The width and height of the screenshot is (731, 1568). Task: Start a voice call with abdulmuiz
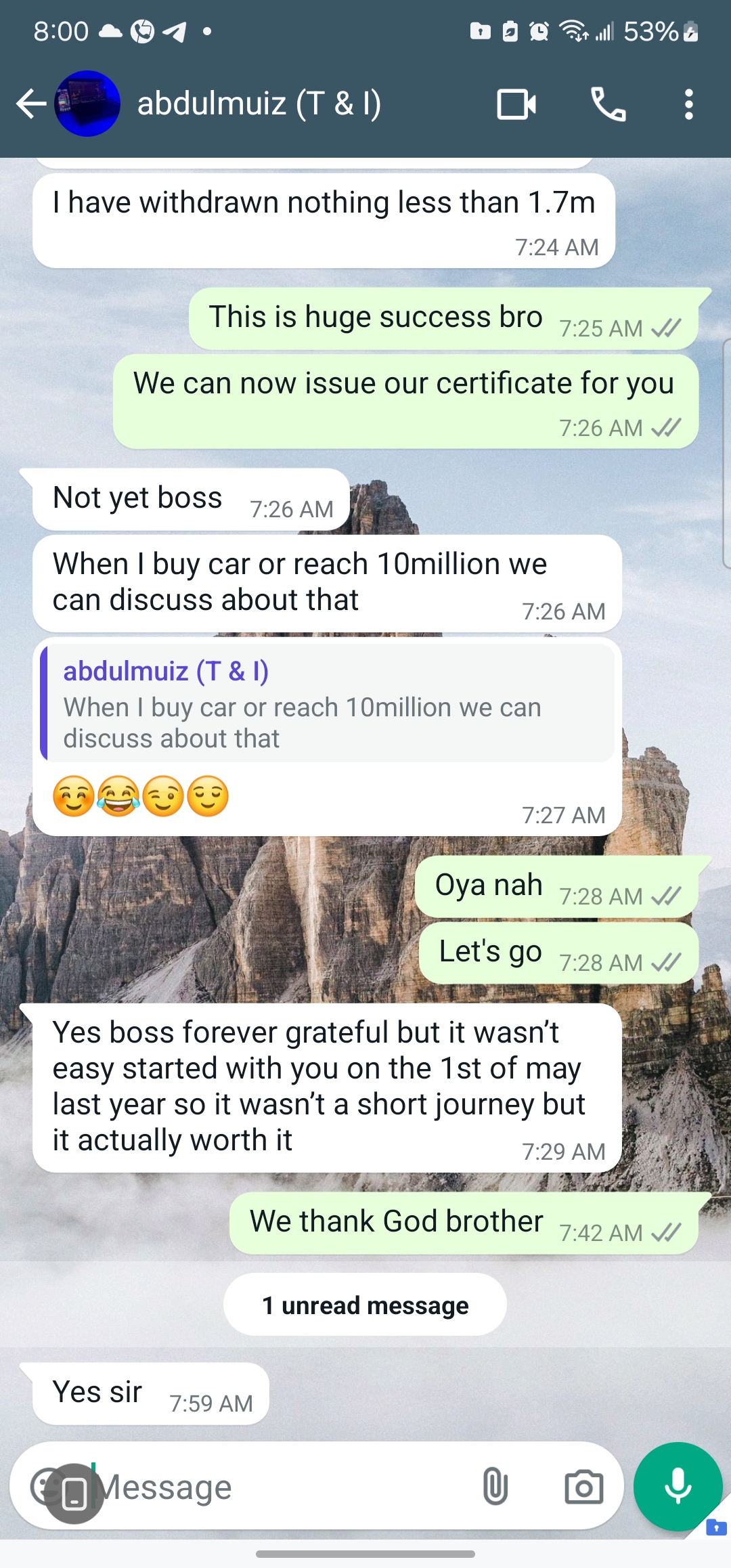[x=608, y=104]
